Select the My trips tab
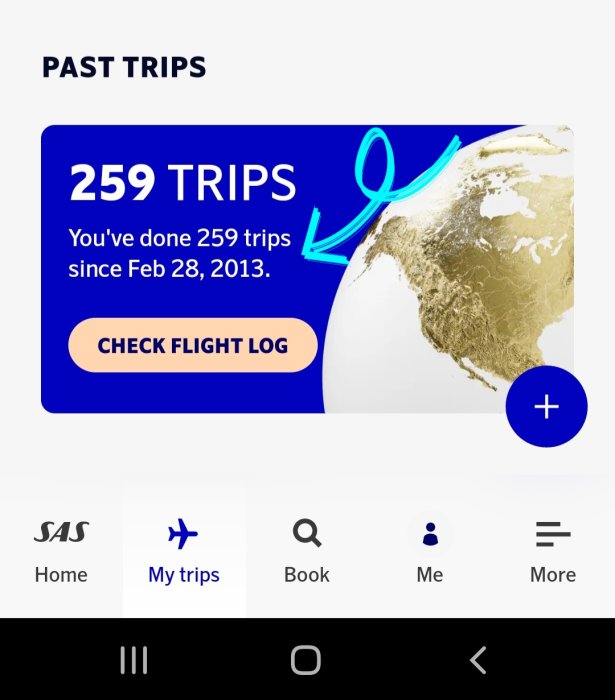The image size is (615, 700). 184,551
